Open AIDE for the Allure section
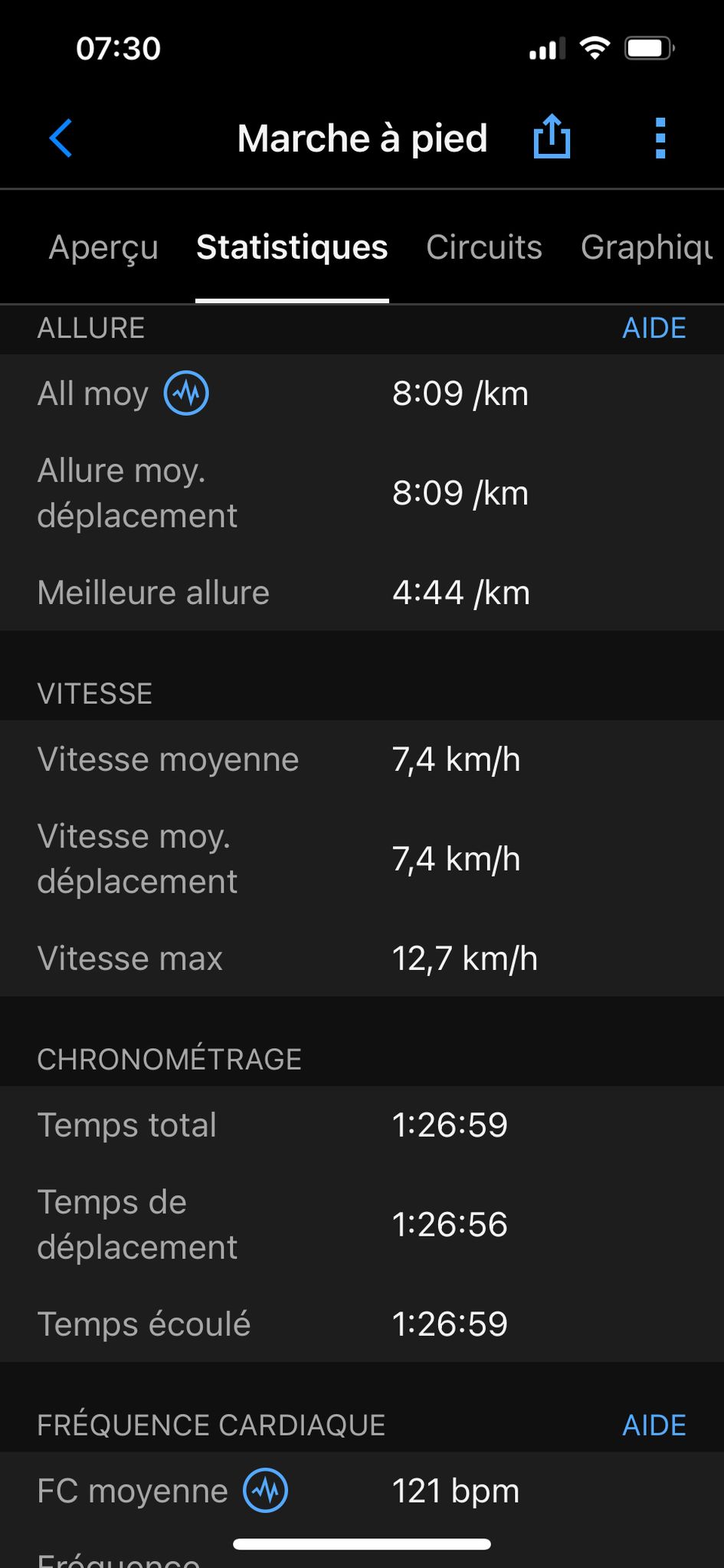 pos(654,328)
